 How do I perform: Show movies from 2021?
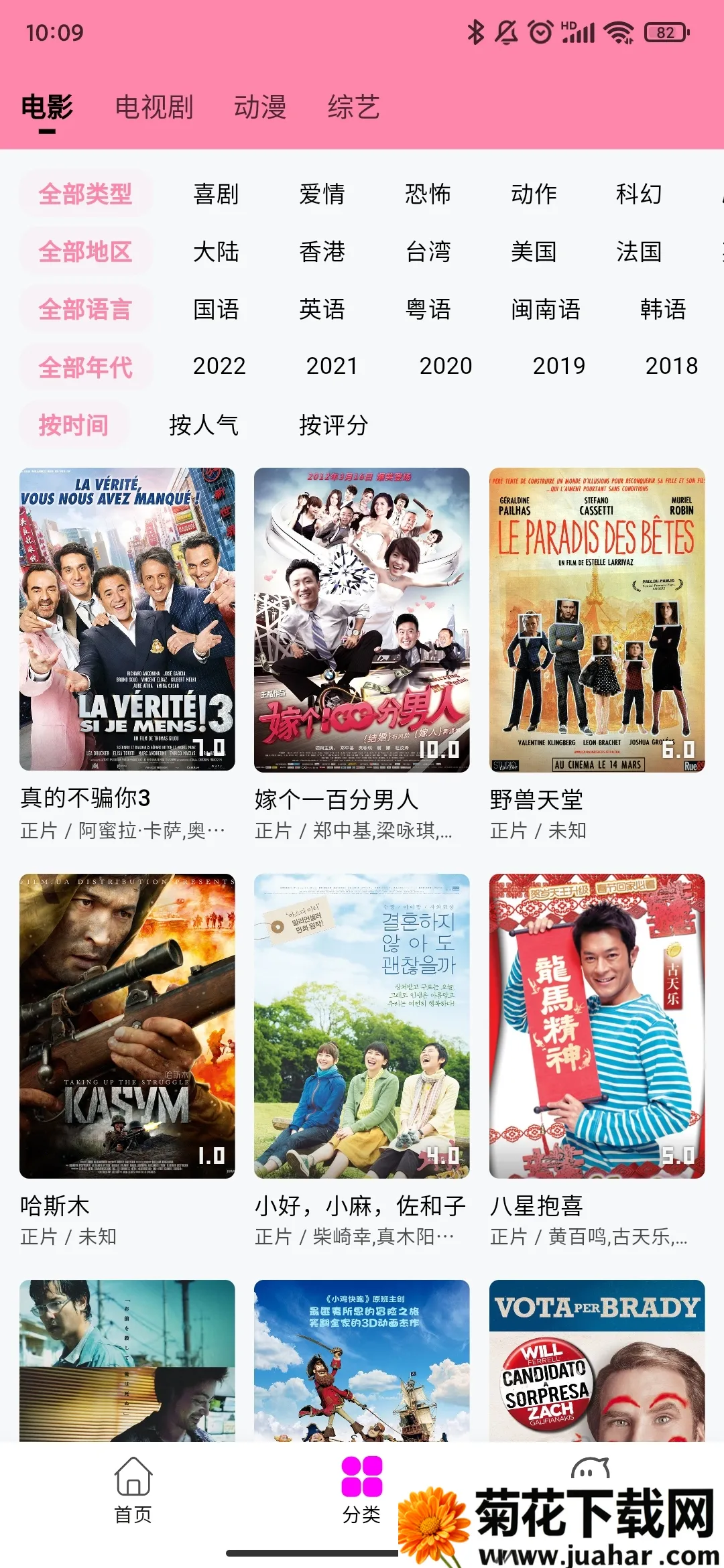[332, 367]
